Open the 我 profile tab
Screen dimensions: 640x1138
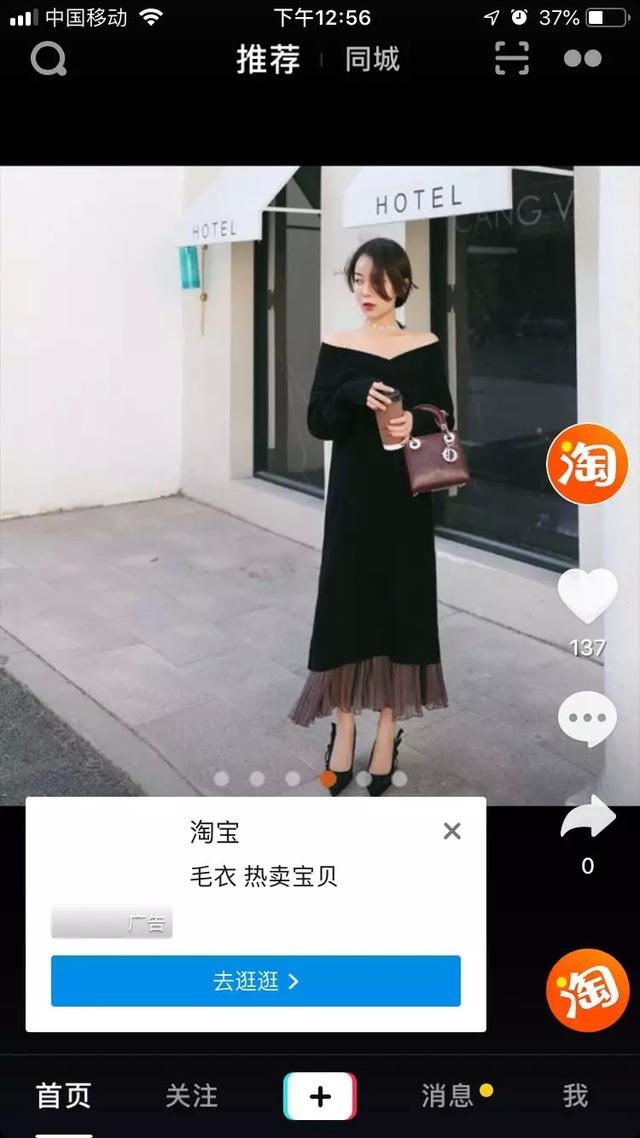pyautogui.click(x=575, y=1096)
